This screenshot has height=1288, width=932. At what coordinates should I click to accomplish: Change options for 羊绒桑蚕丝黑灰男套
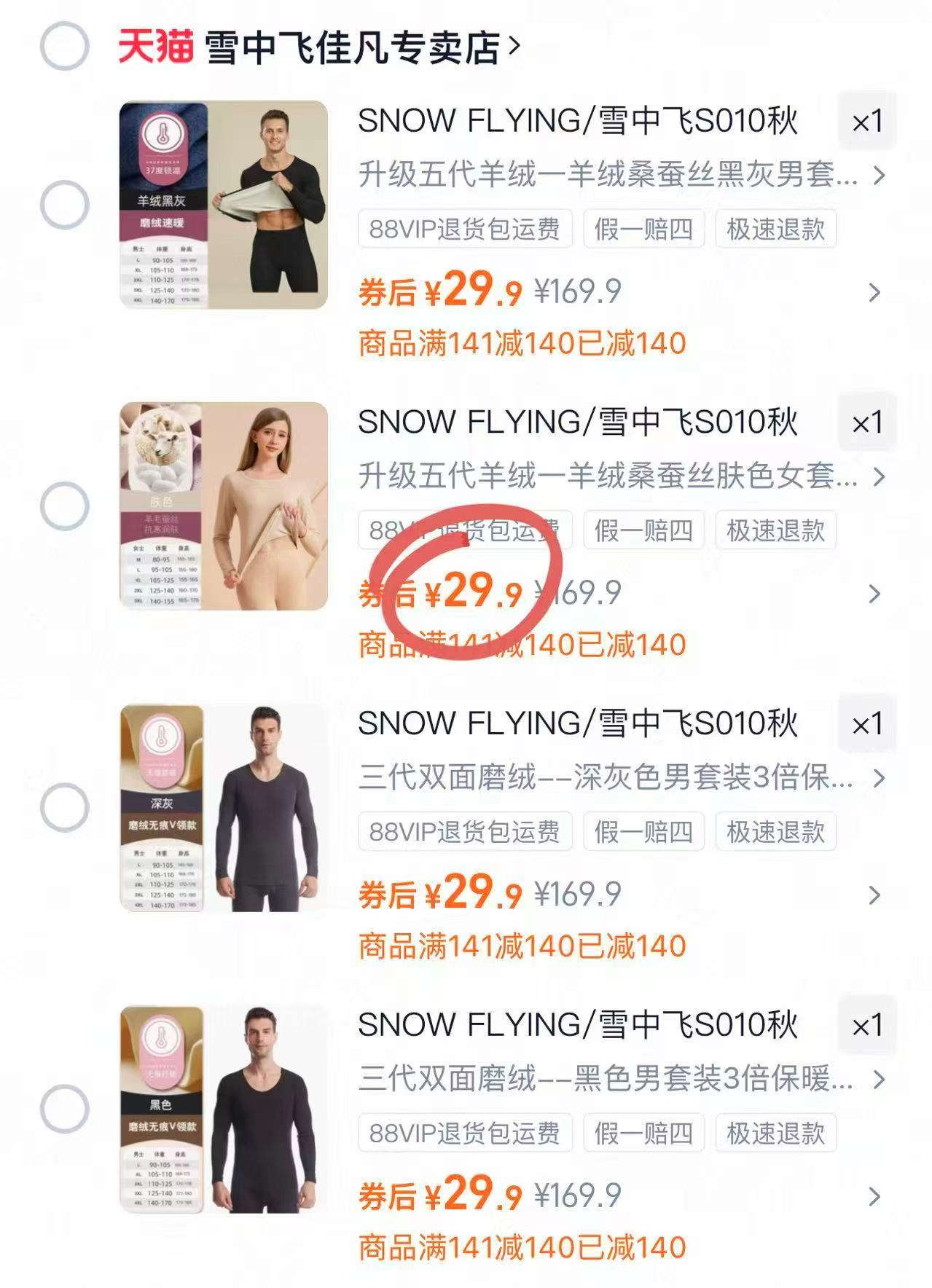621,176
